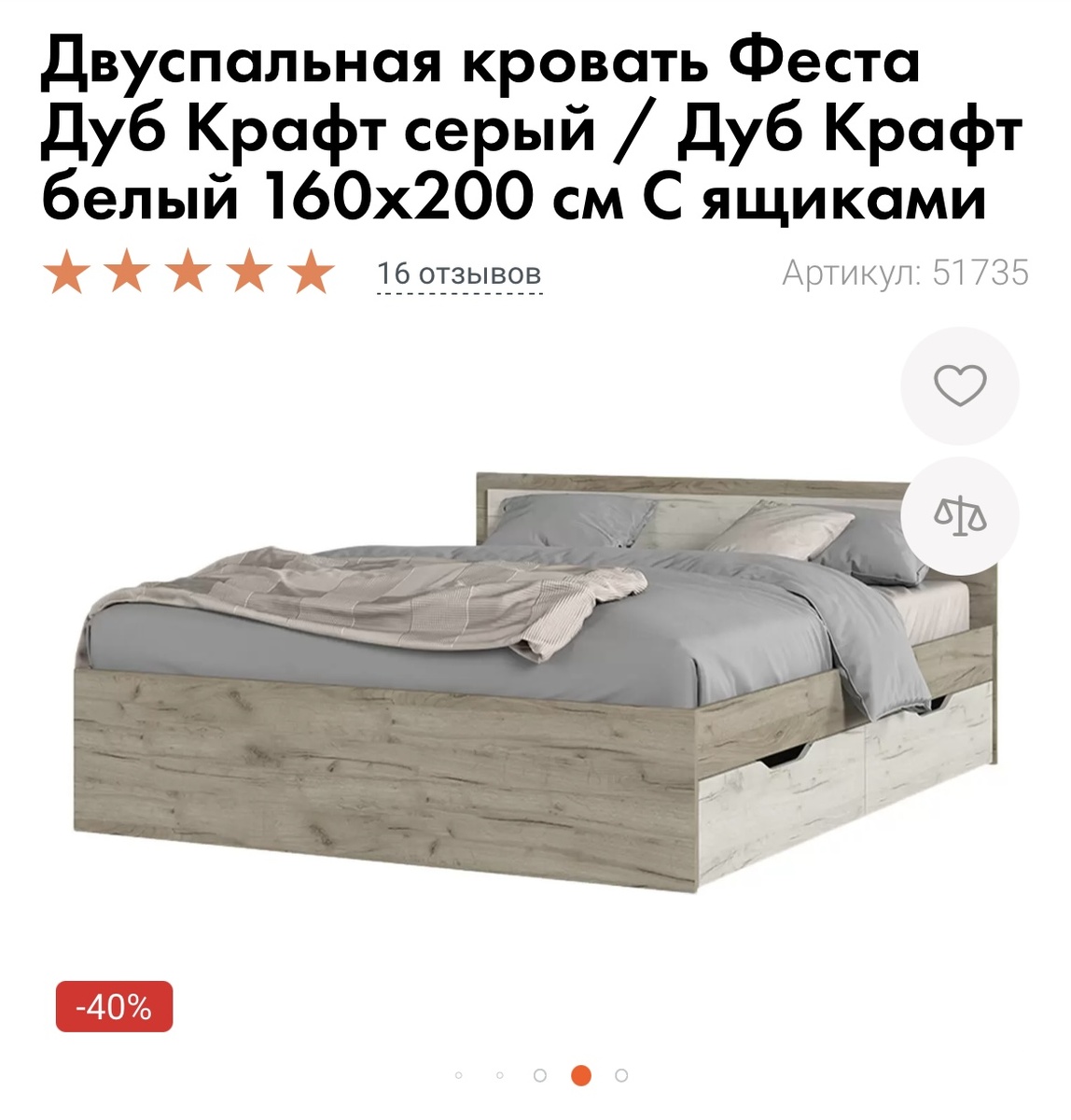Jump to the last gallery page dot
This screenshot has height=1120, width=1071.
621,1075
